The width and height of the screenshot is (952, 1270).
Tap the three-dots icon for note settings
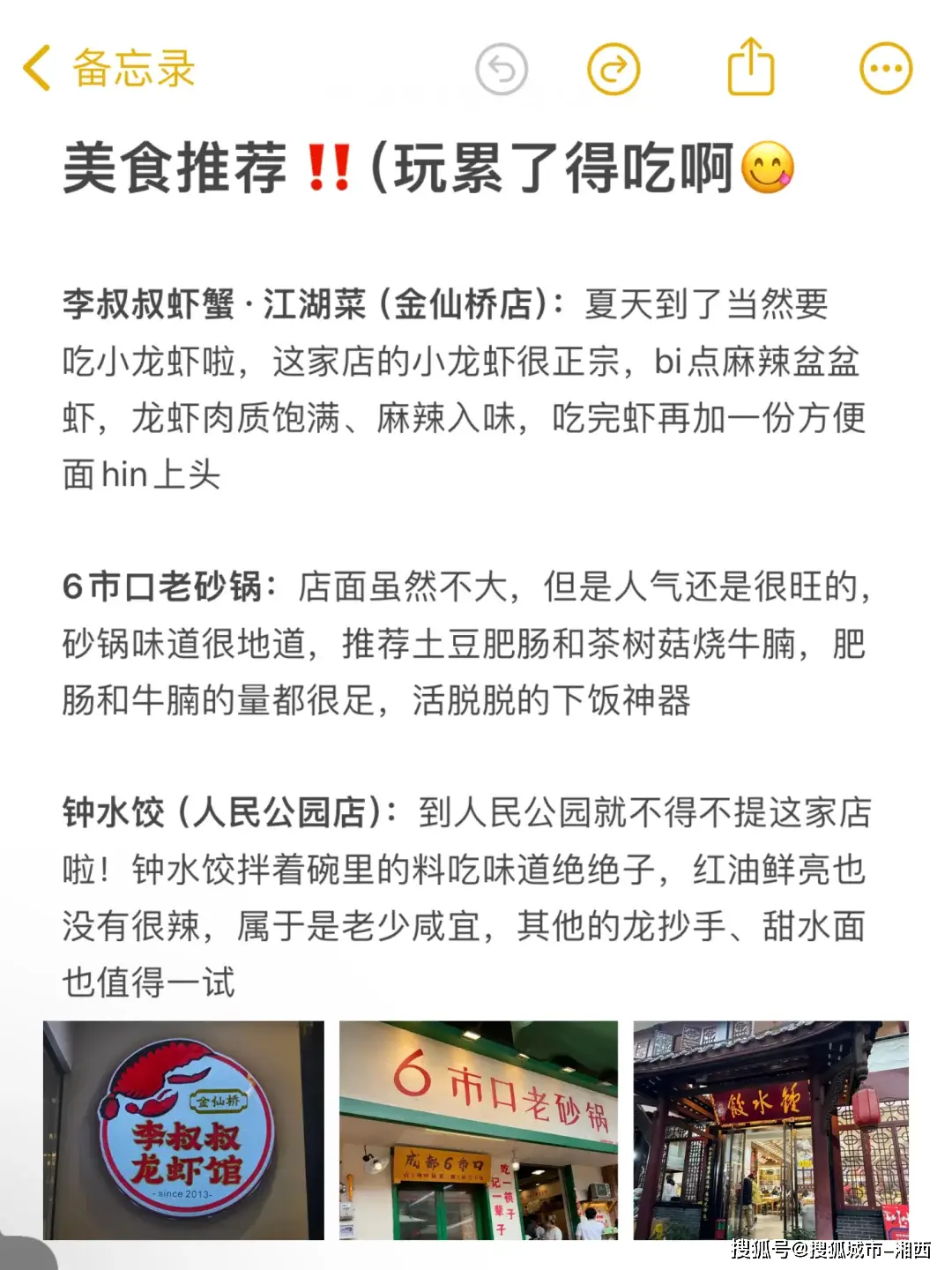[884, 67]
